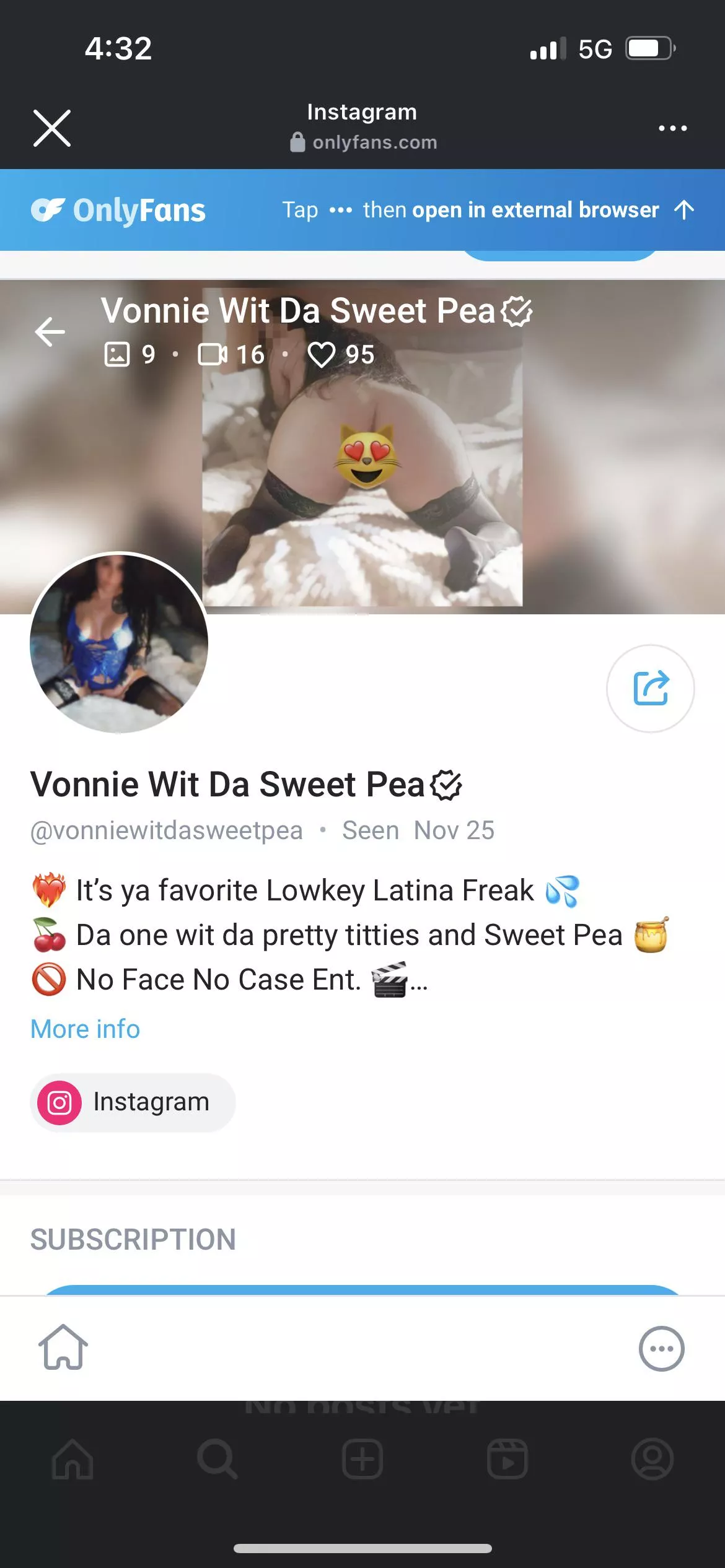The width and height of the screenshot is (725, 1568).
Task: Expand the bio with More info
Action: pyautogui.click(x=86, y=1029)
